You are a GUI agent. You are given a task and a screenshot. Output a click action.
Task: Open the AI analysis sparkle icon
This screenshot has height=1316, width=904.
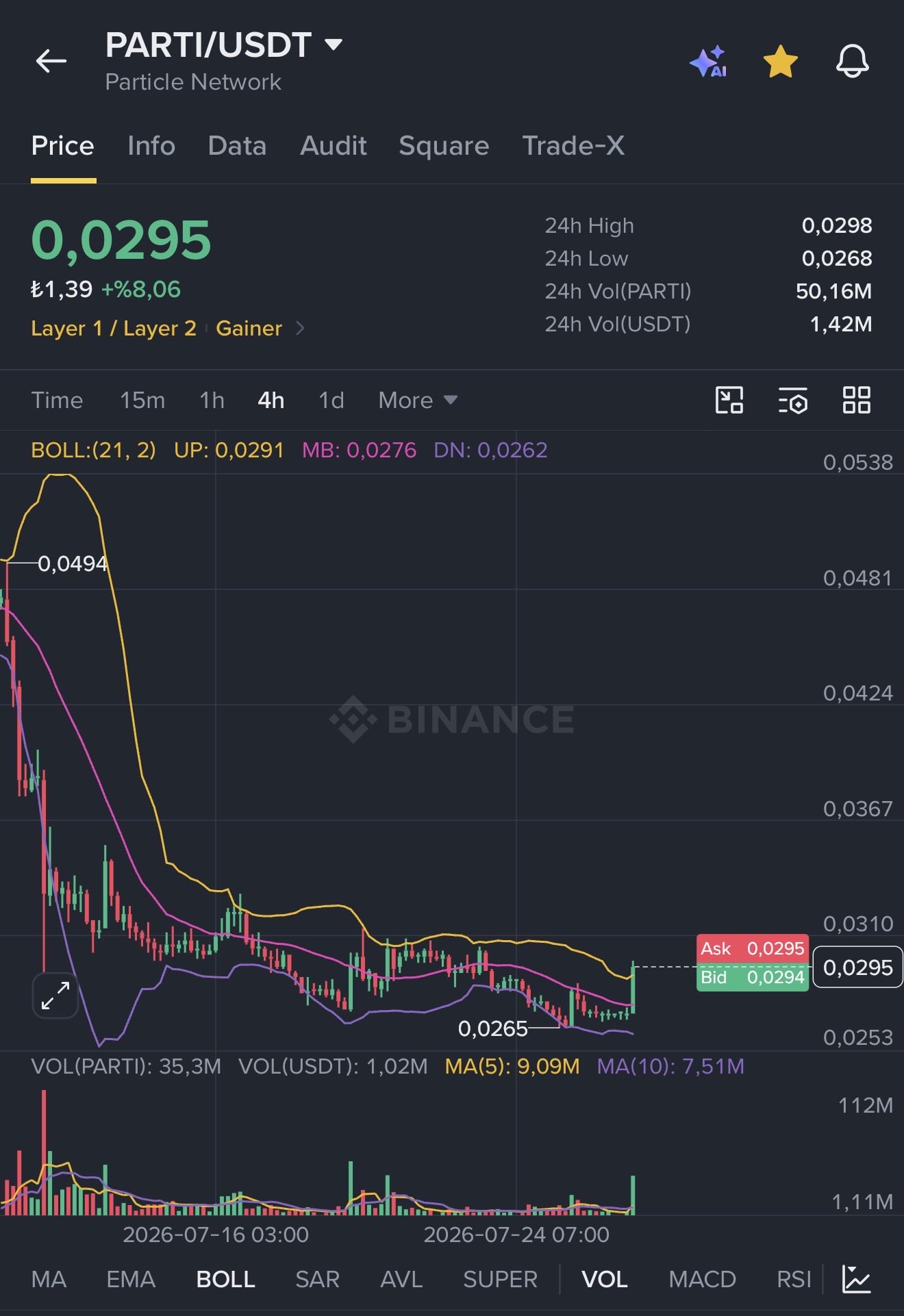[708, 62]
